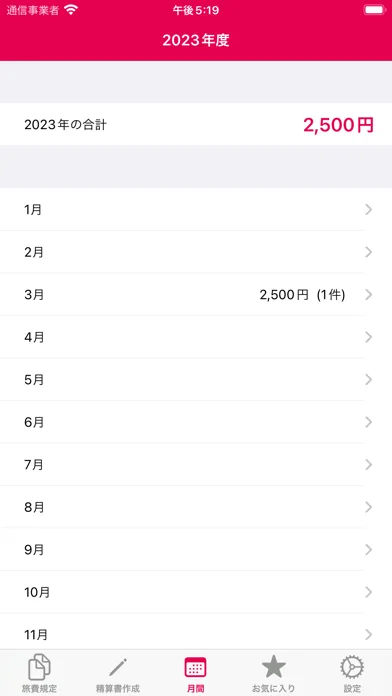392x696 pixels.
Task: Go to the お気に入り tab
Action: (274, 673)
